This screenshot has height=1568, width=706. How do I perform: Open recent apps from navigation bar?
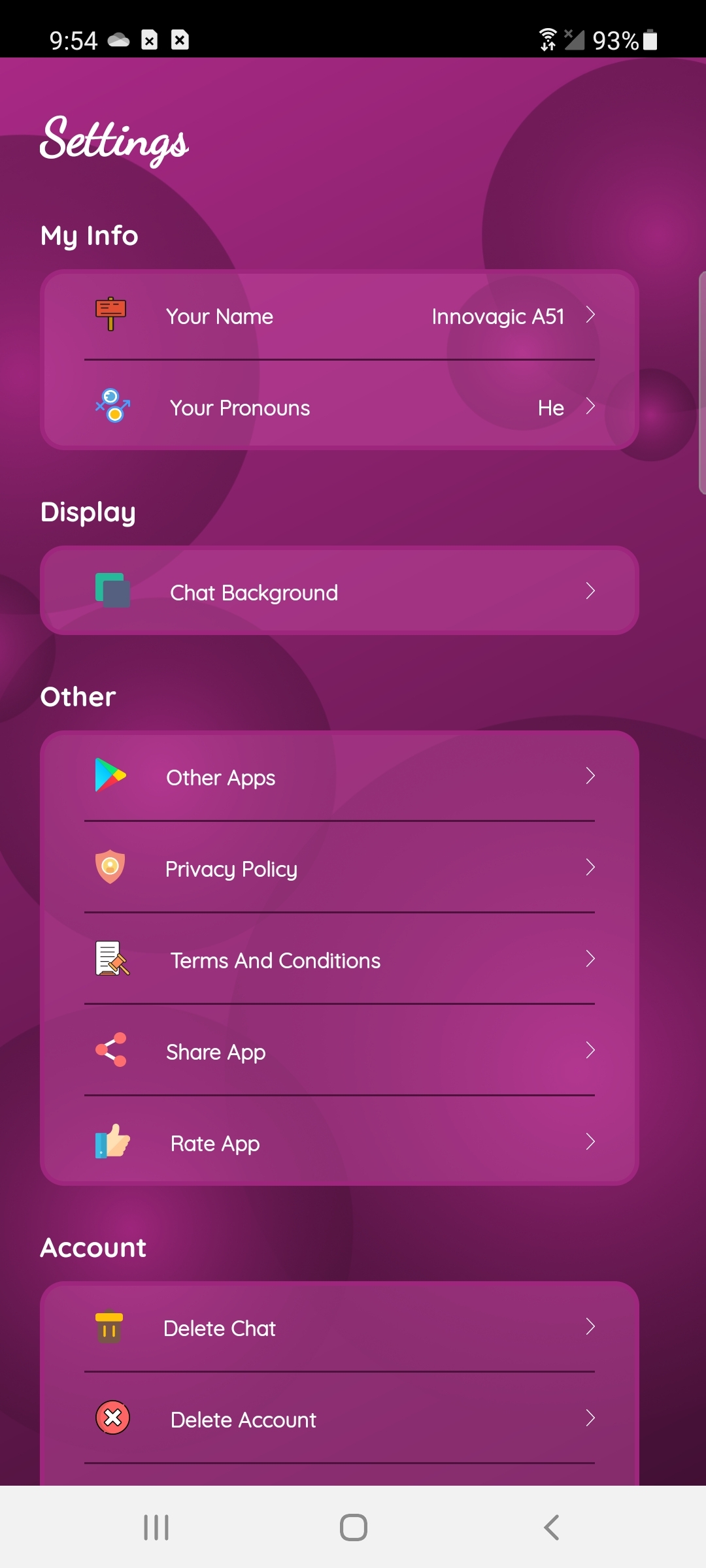tap(156, 1527)
